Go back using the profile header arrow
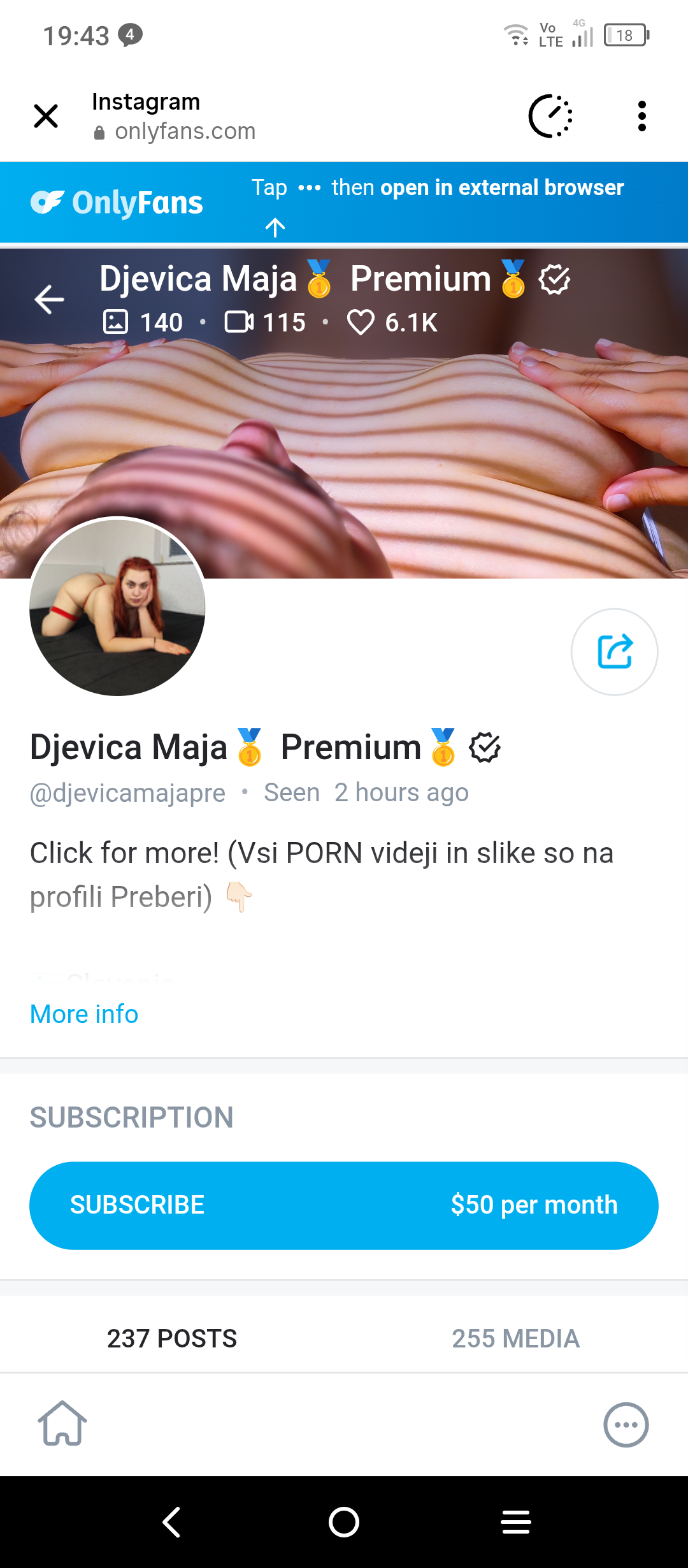This screenshot has height=1568, width=688. tap(49, 299)
